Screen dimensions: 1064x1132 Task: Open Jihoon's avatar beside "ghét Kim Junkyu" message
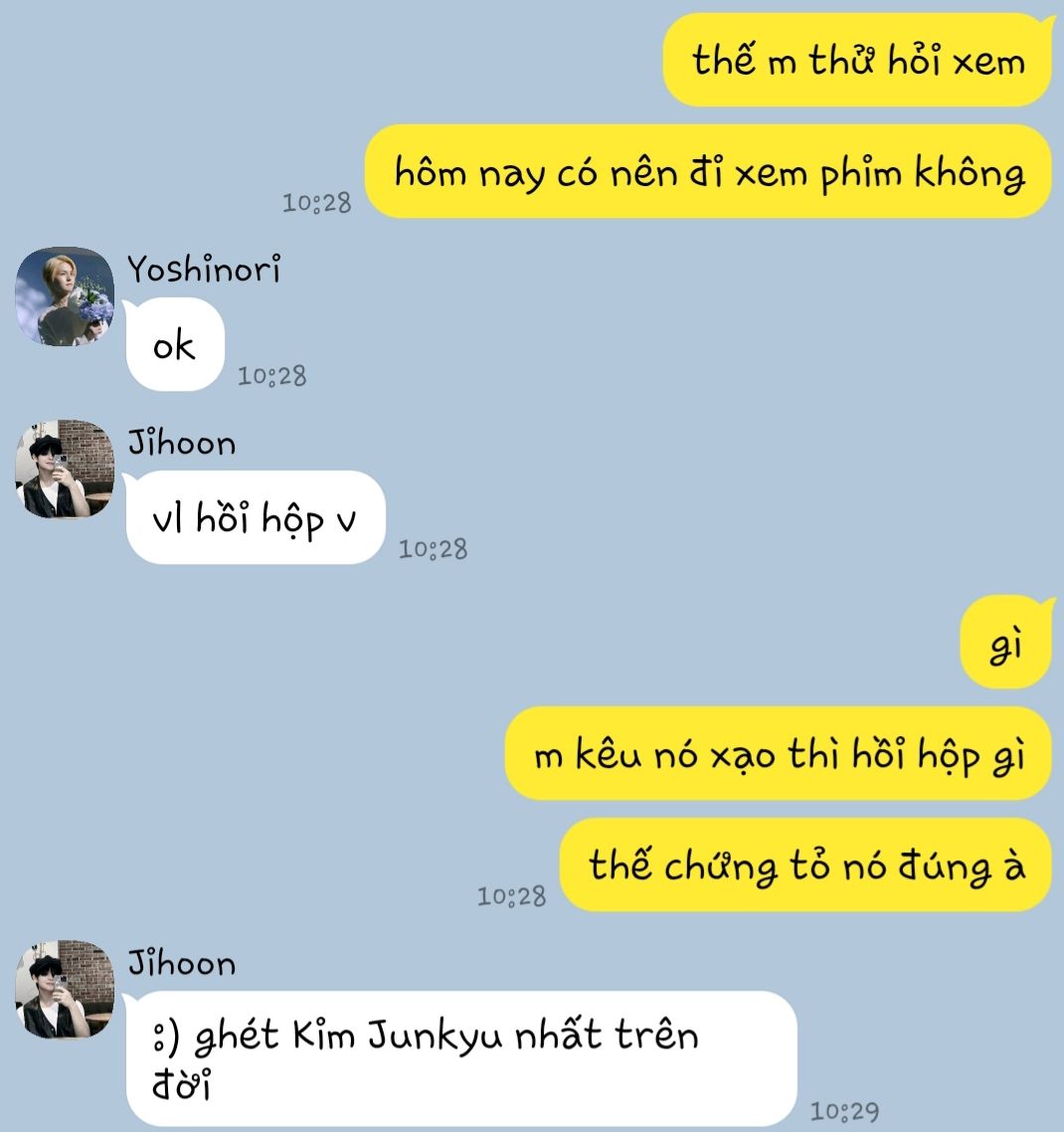coord(65,989)
